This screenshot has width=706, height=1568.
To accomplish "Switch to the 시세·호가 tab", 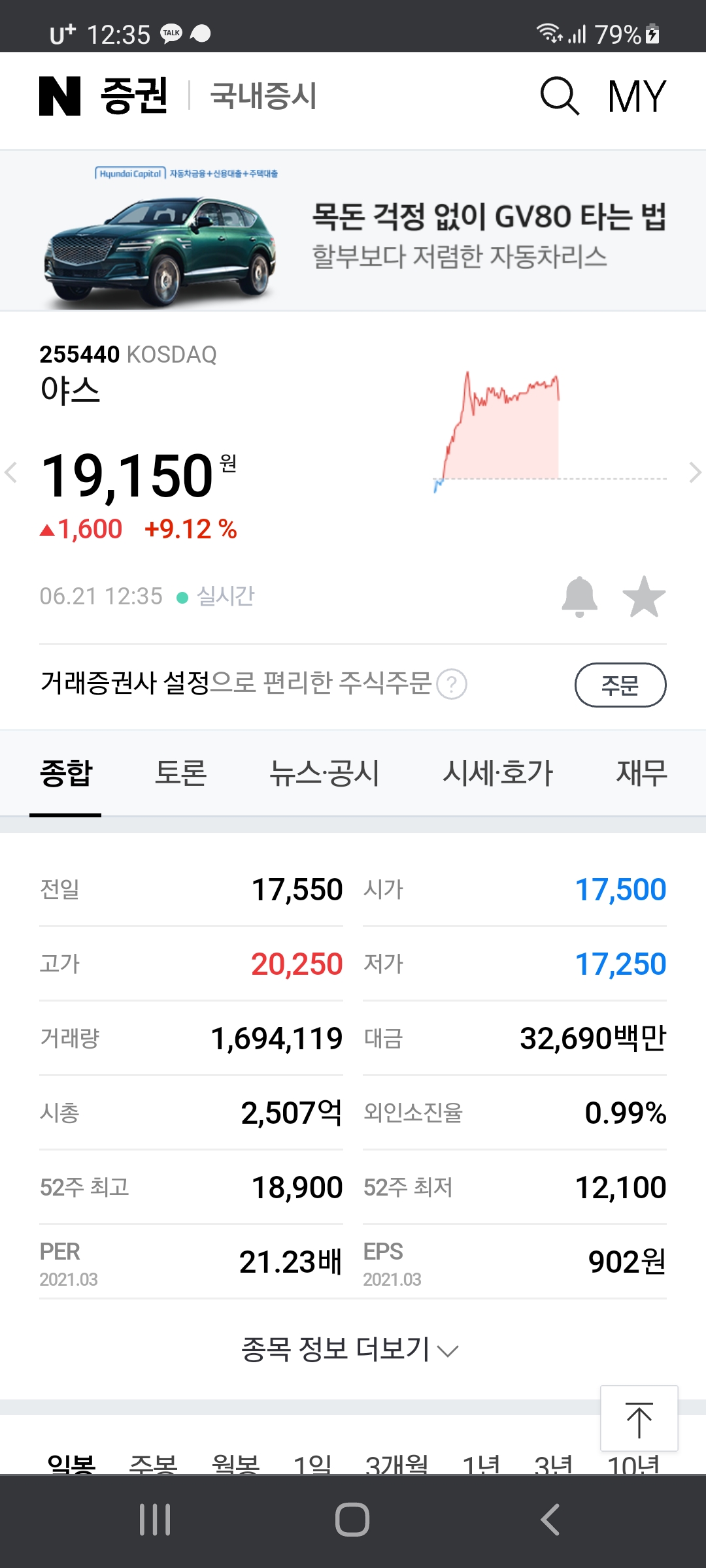I will pos(497,773).
